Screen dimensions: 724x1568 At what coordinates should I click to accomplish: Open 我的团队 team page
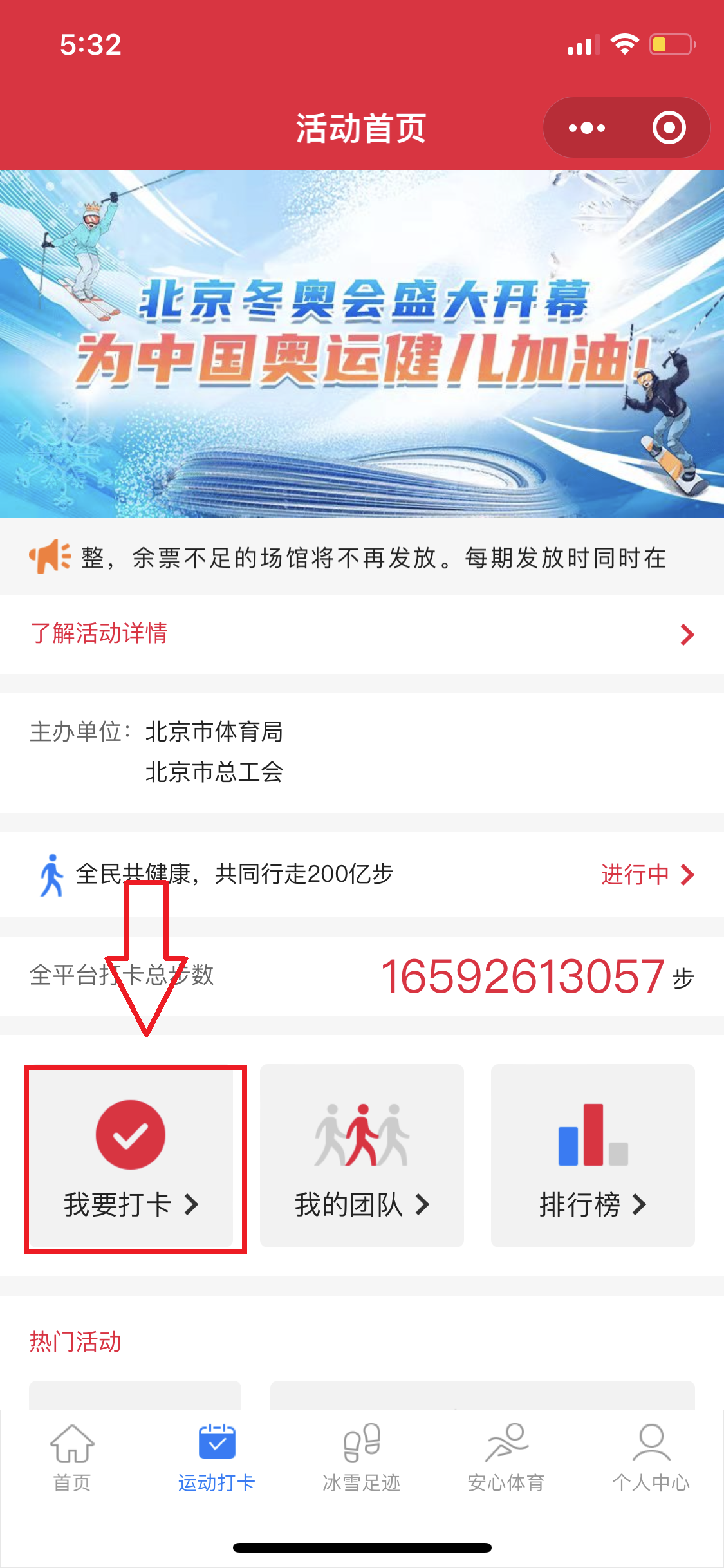coord(362,1156)
